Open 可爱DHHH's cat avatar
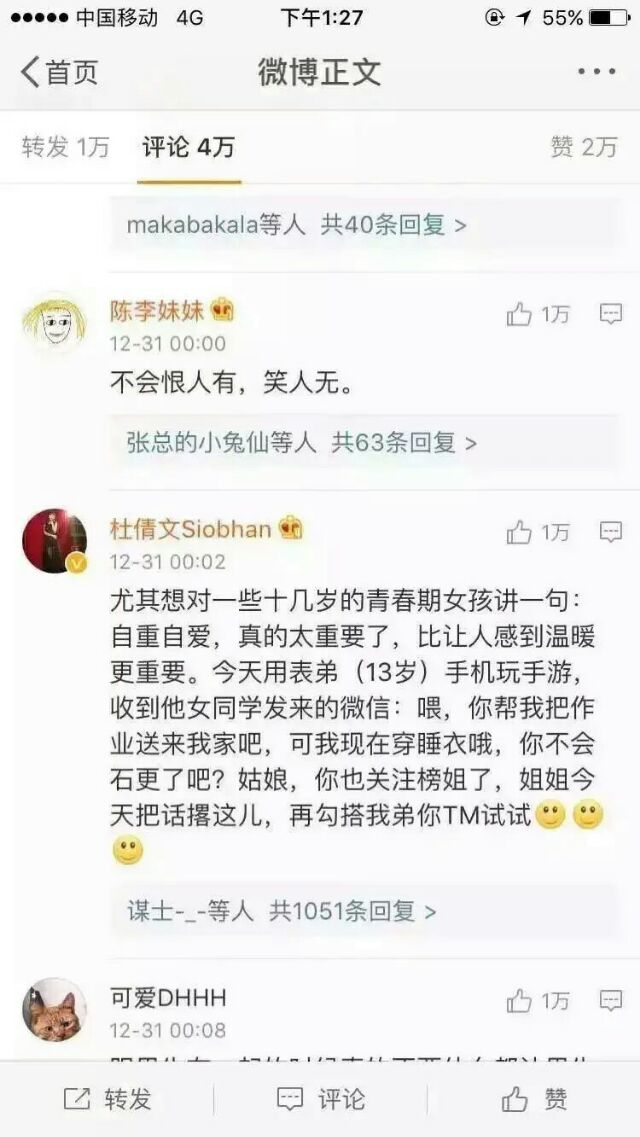The width and height of the screenshot is (640, 1137). 54,1009
